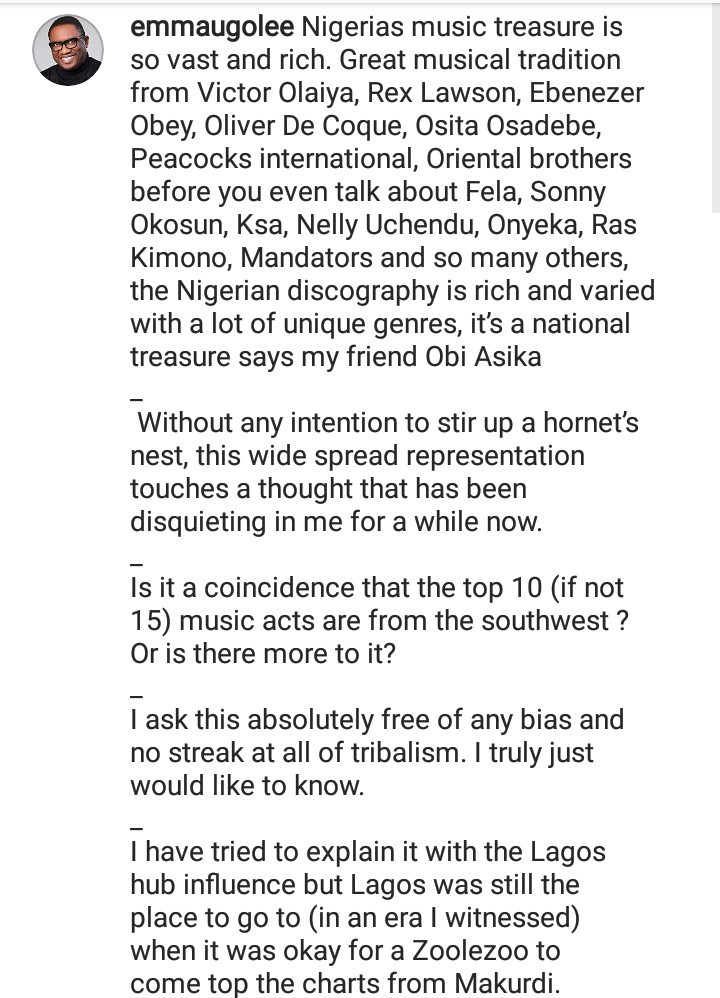Open emmaugolee's profile picture

click(67, 50)
